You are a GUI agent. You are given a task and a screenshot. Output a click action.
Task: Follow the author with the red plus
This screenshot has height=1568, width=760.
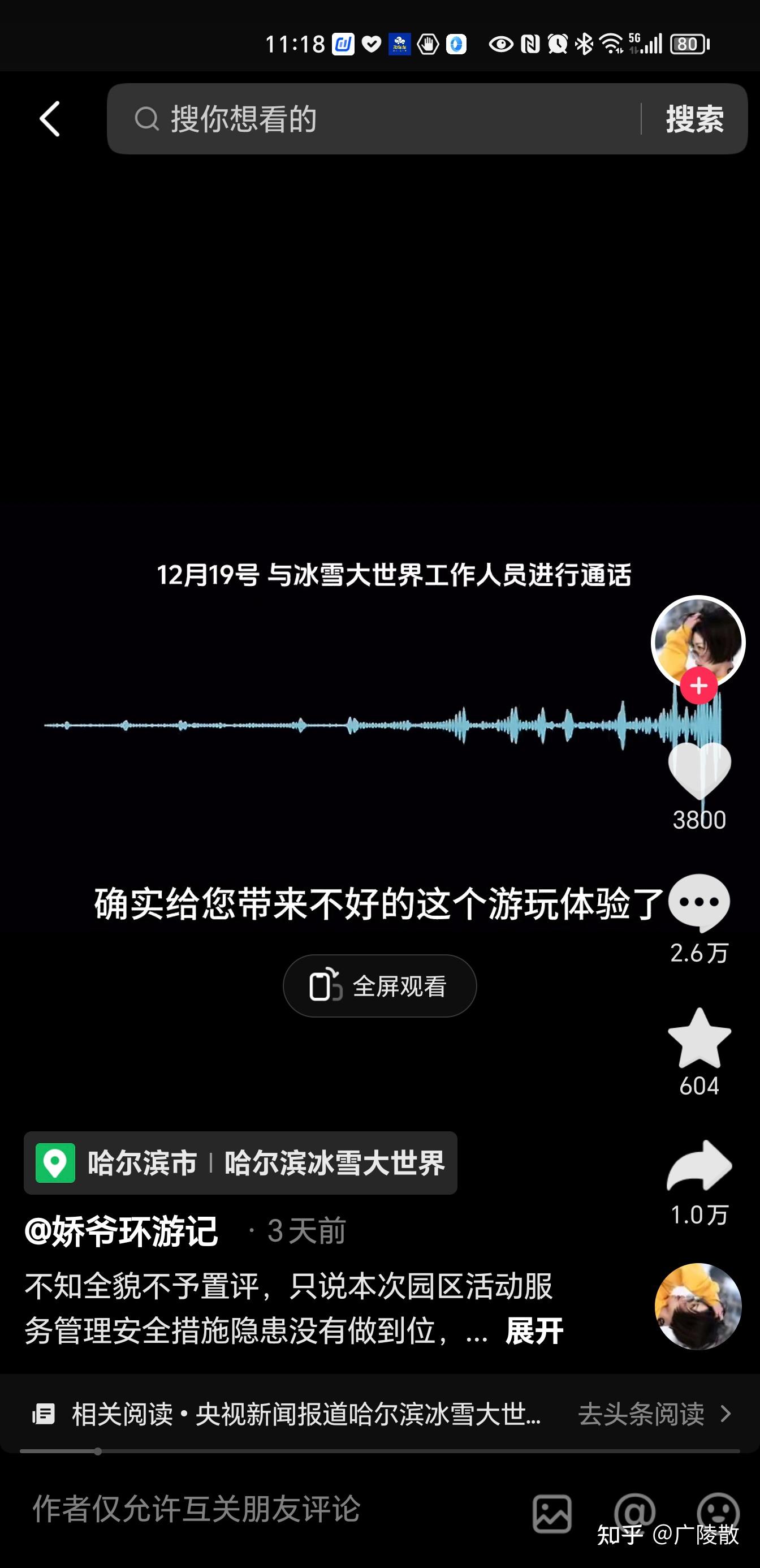(x=698, y=686)
